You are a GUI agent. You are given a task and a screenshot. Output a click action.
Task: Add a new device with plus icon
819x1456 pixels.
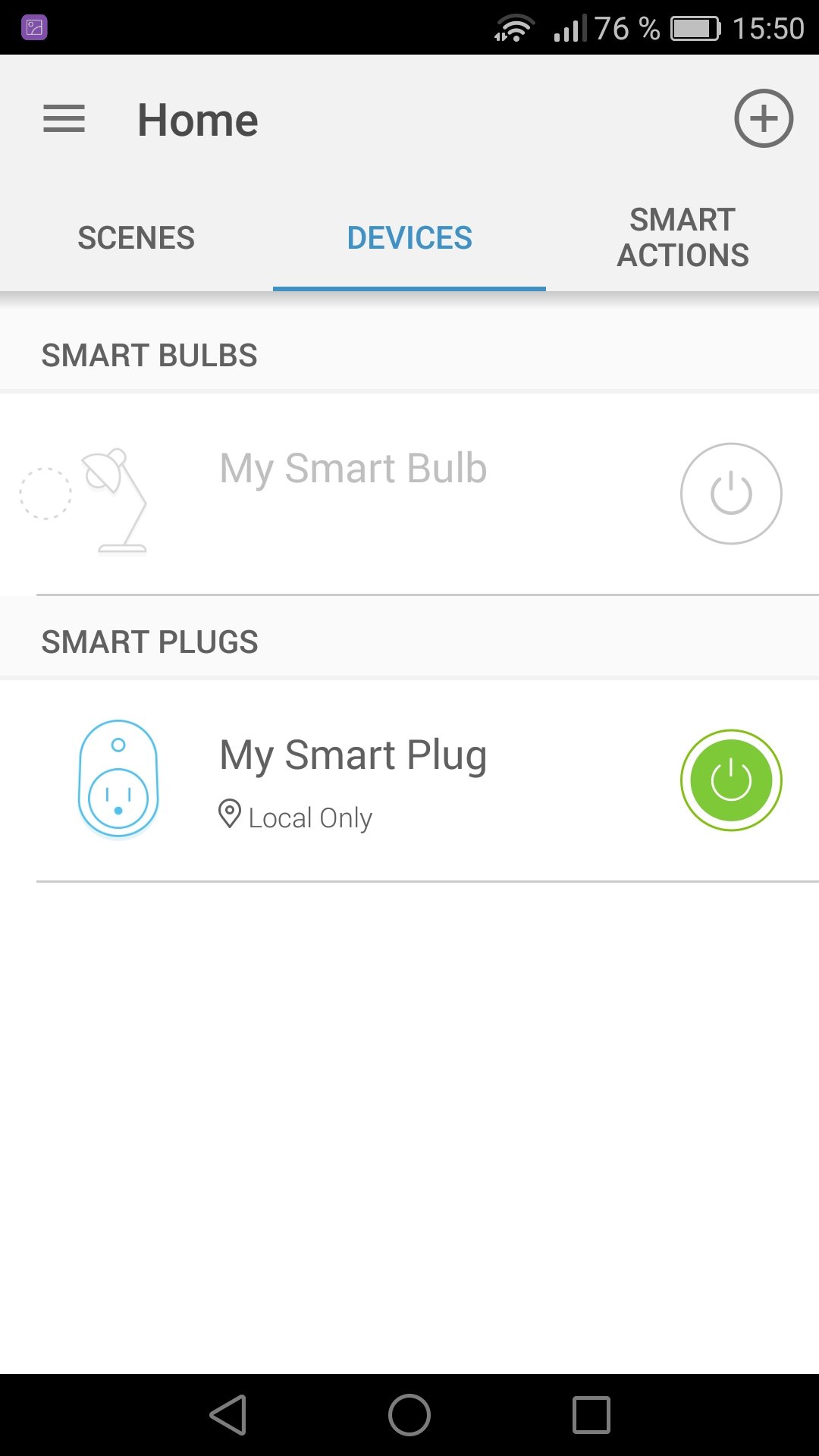(763, 118)
